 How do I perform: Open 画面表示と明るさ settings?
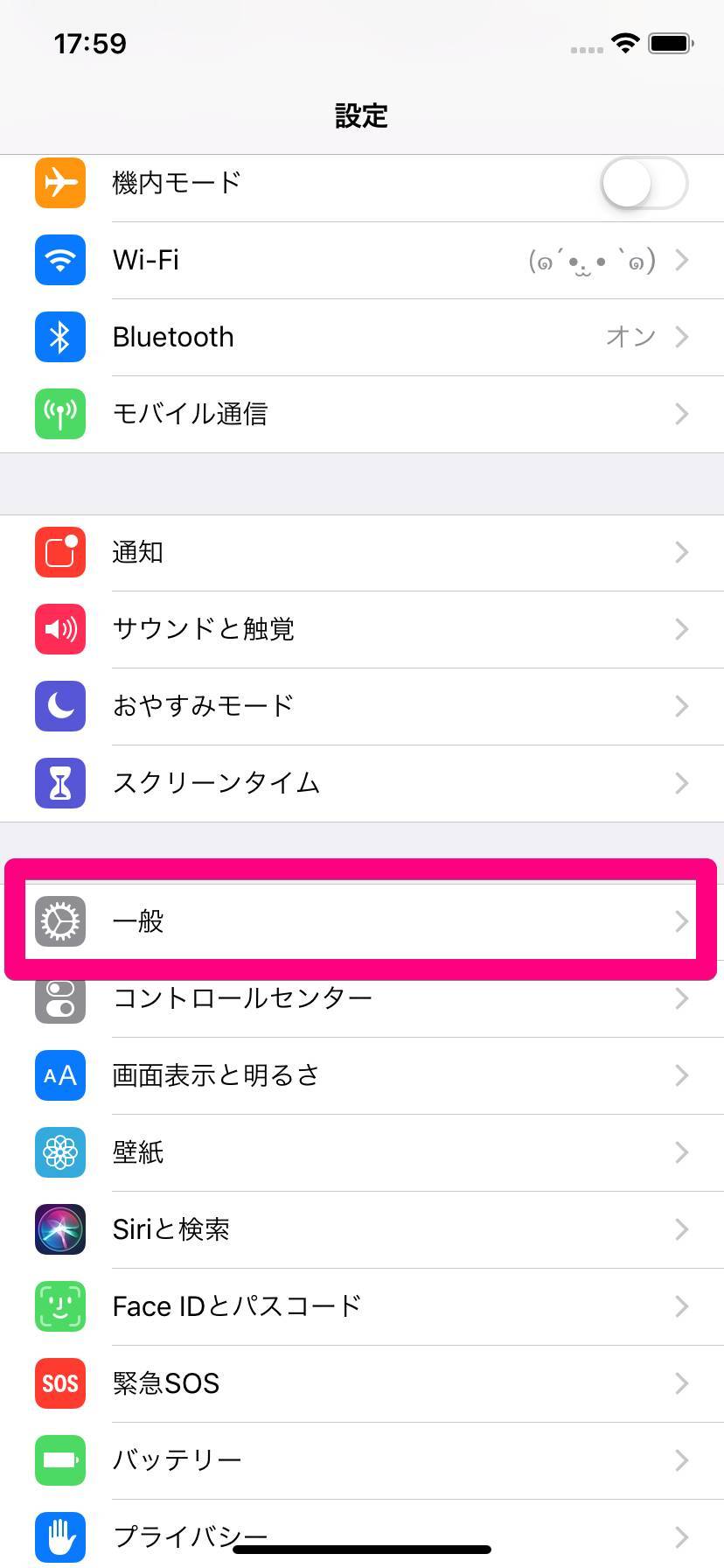[x=362, y=1075]
